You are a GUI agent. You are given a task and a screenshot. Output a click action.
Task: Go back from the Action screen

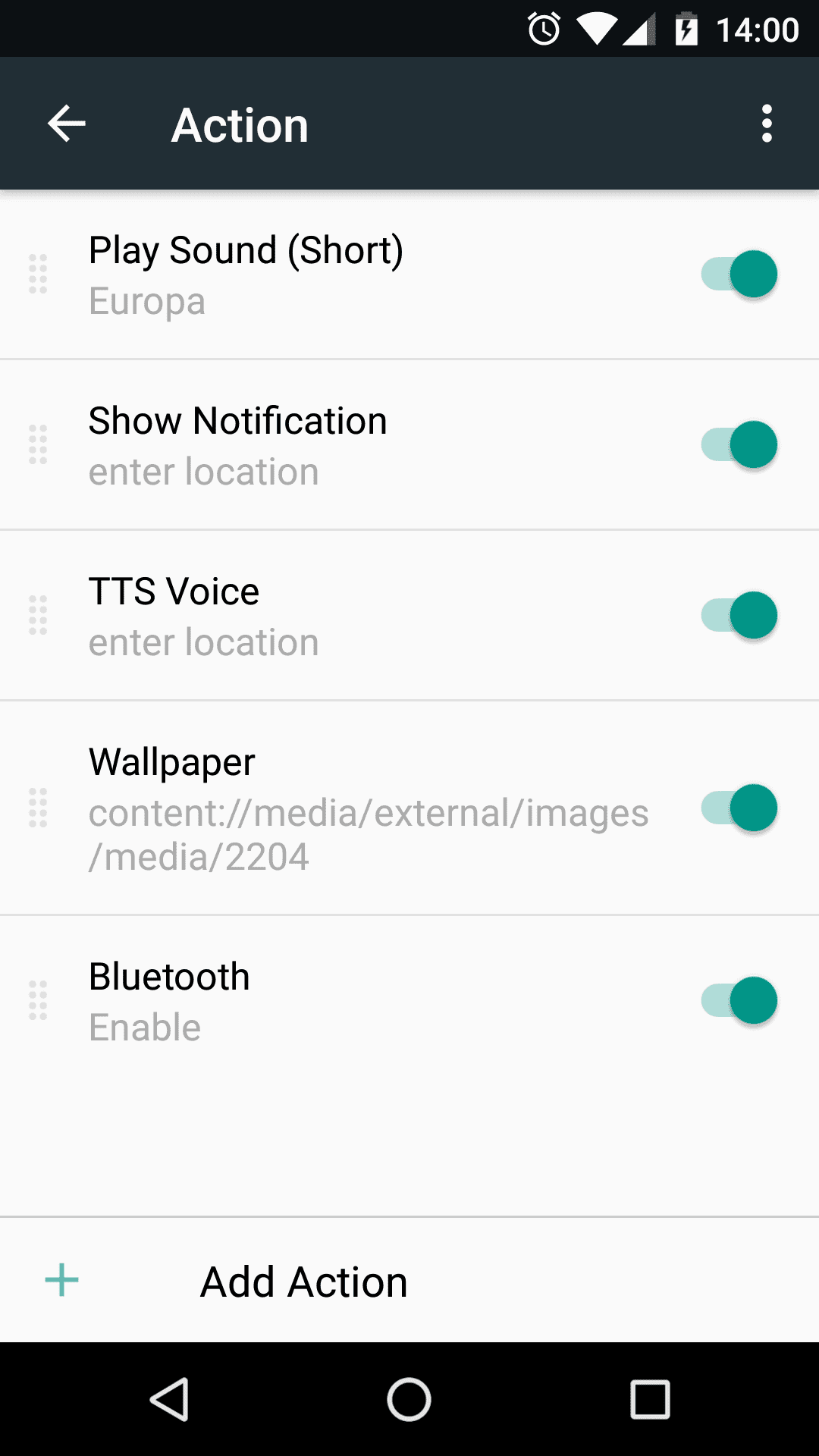67,124
